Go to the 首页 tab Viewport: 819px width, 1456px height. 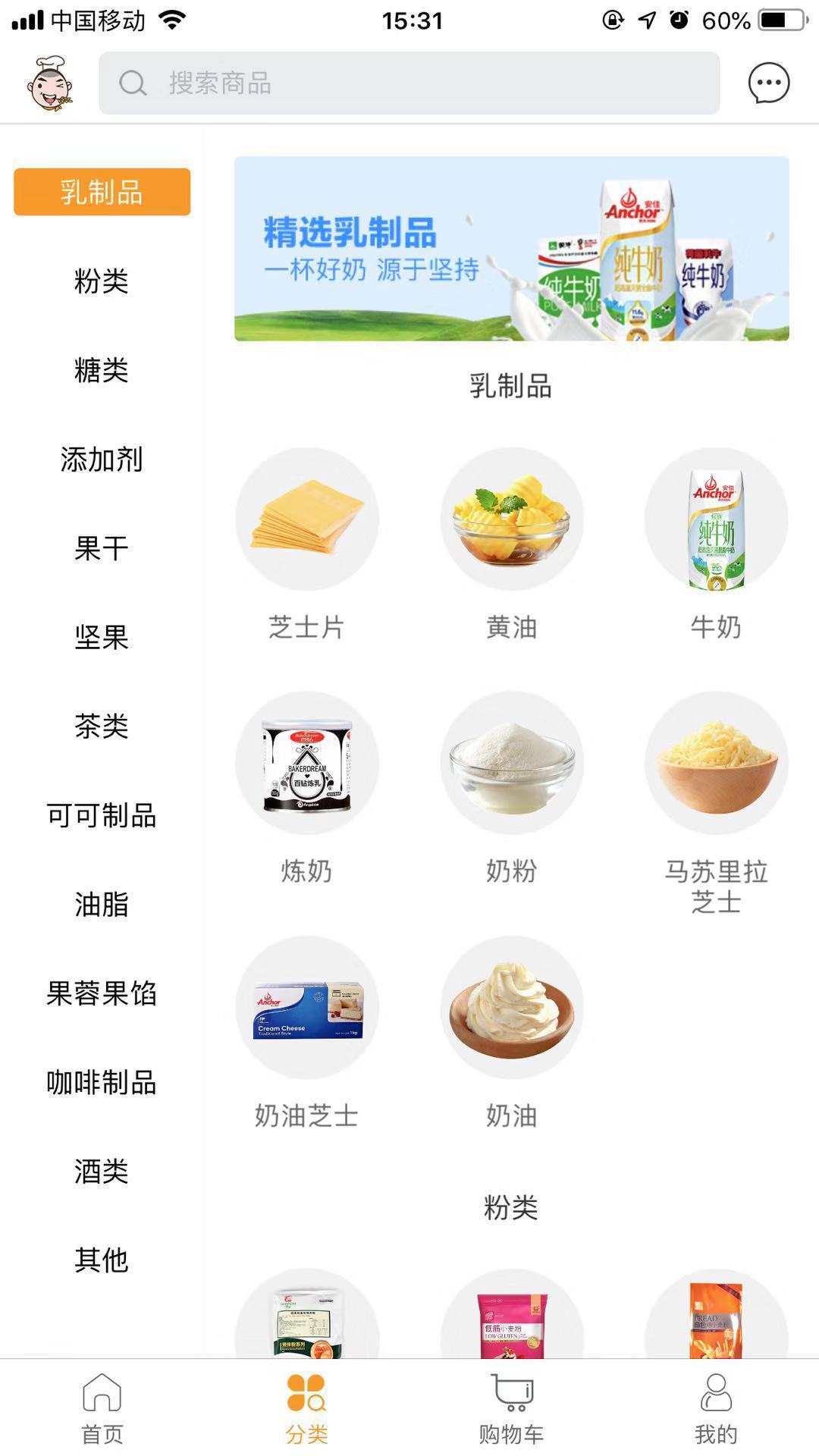click(x=102, y=1409)
